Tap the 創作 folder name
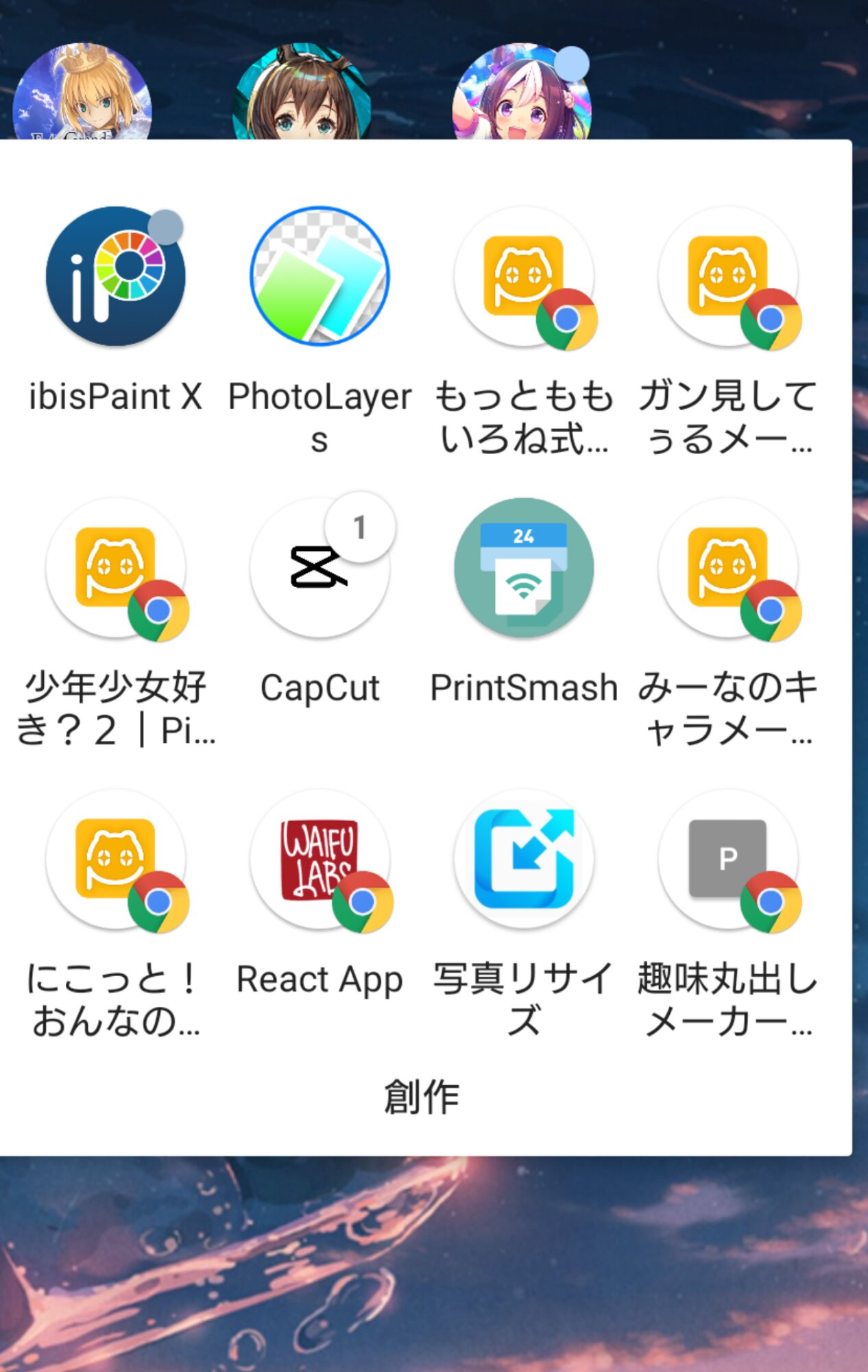The image size is (868, 1372). (422, 1096)
